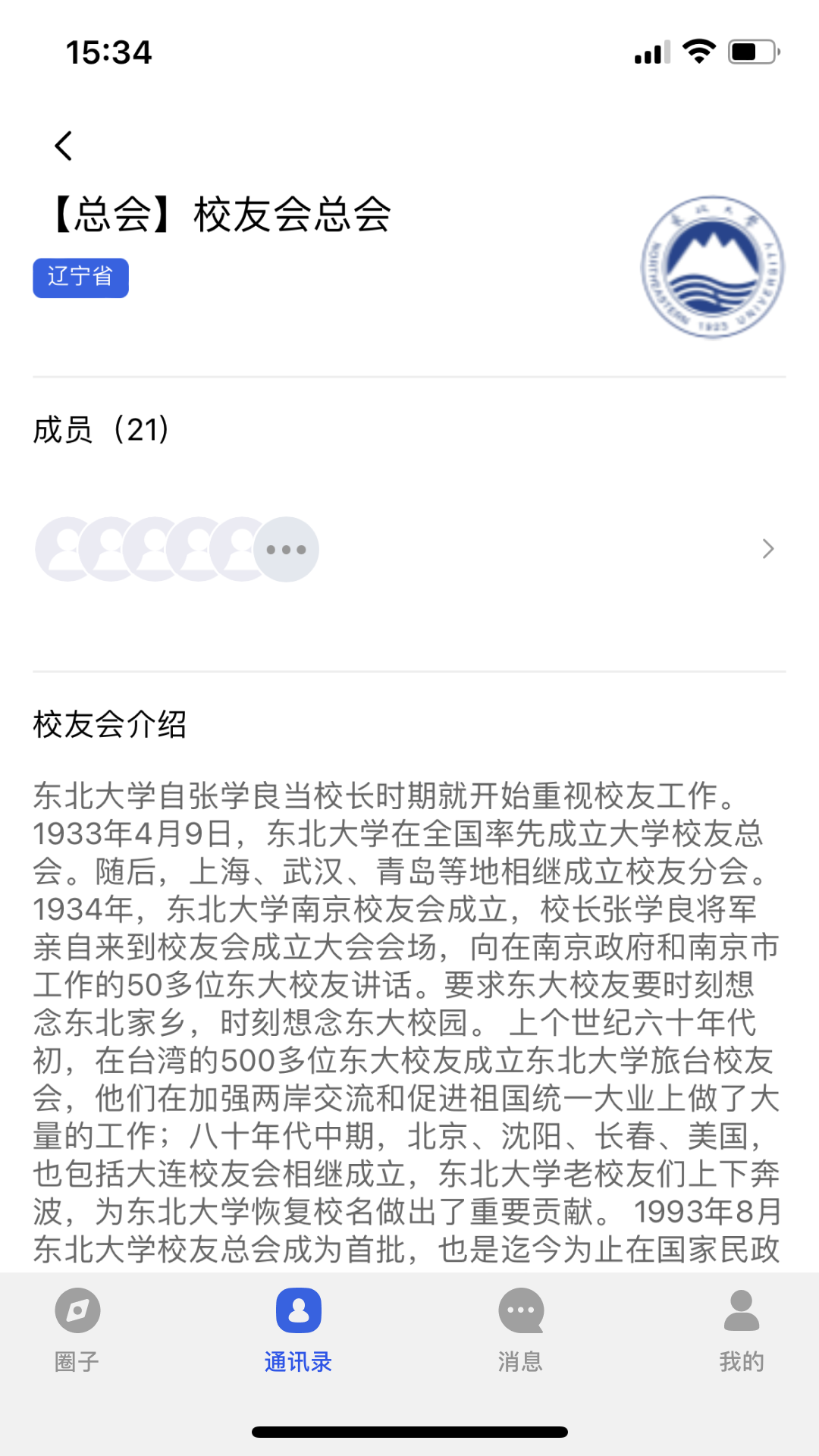Open the member list via the chevron

click(x=767, y=549)
